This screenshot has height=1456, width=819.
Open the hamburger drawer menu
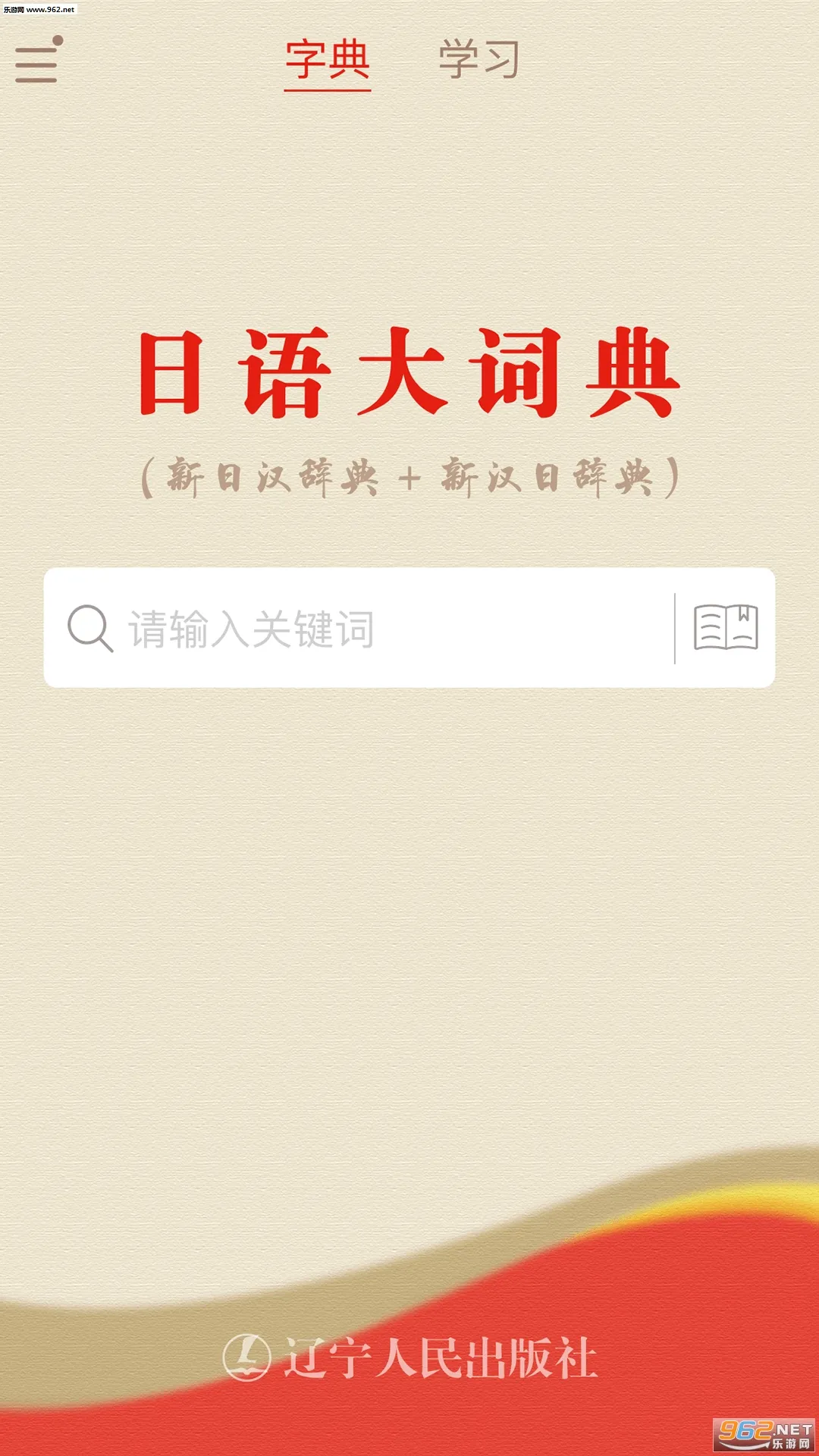[x=36, y=62]
